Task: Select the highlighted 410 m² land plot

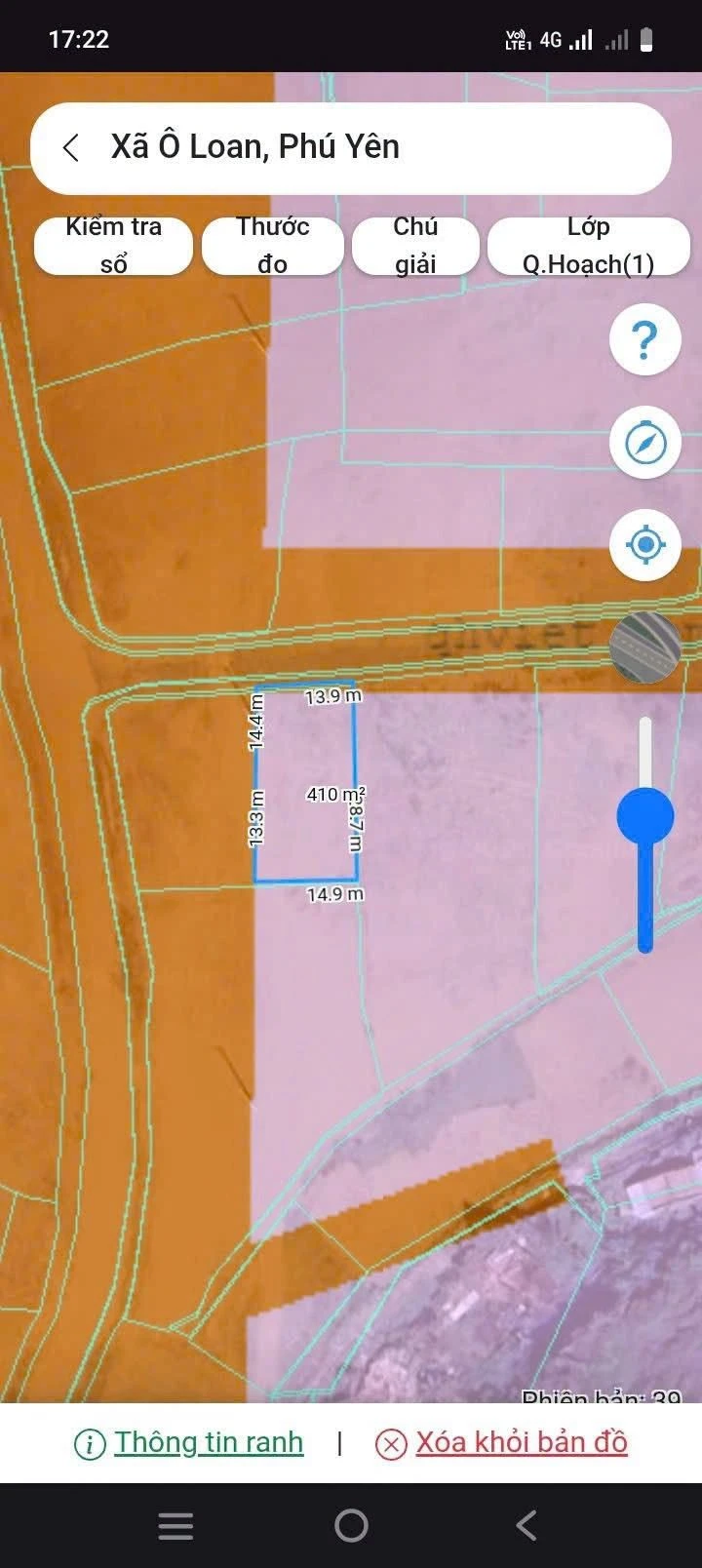Action: pos(306,783)
